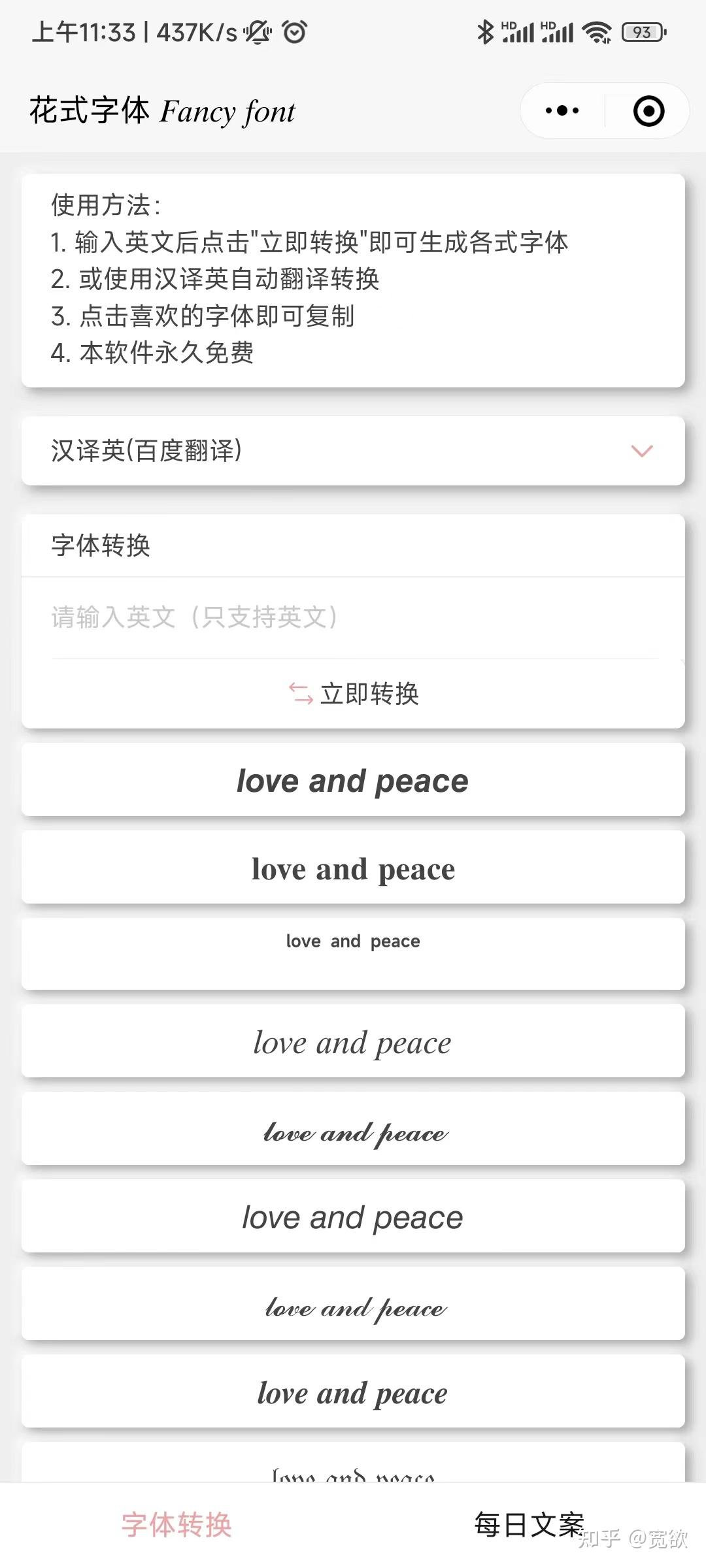The height and width of the screenshot is (1568, 706).
Task: Expand the 汉译英(百度翻译) section
Action: click(x=353, y=451)
